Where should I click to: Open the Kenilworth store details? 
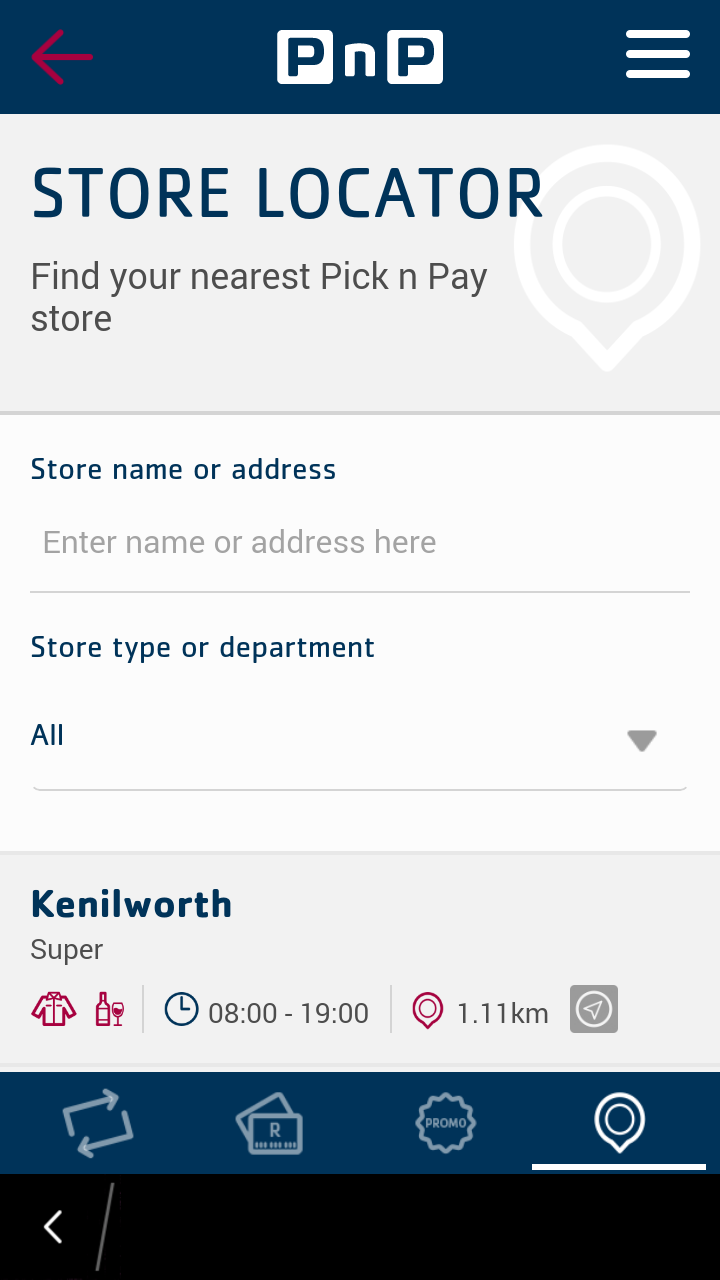tap(360, 960)
